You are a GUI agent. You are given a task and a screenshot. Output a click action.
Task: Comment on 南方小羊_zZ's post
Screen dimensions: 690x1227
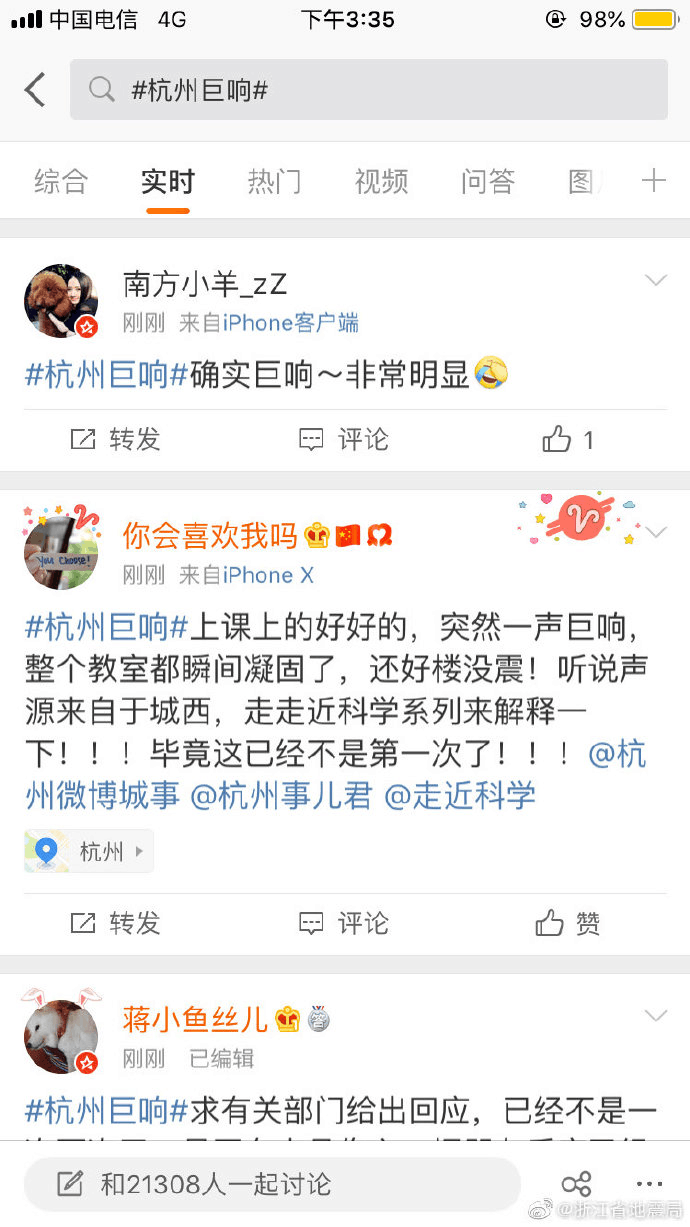tap(344, 439)
